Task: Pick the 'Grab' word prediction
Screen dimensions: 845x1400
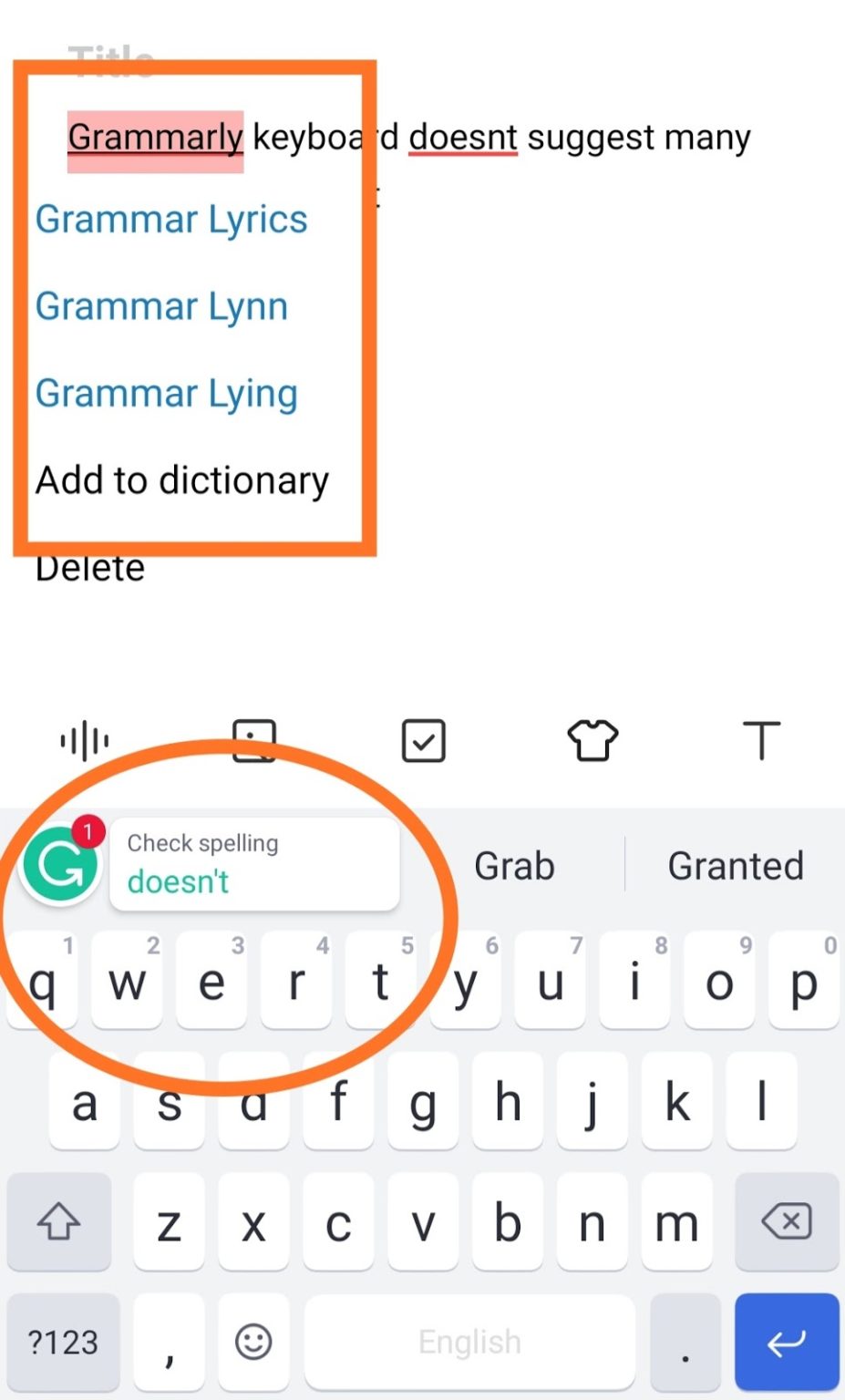Action: click(x=514, y=864)
